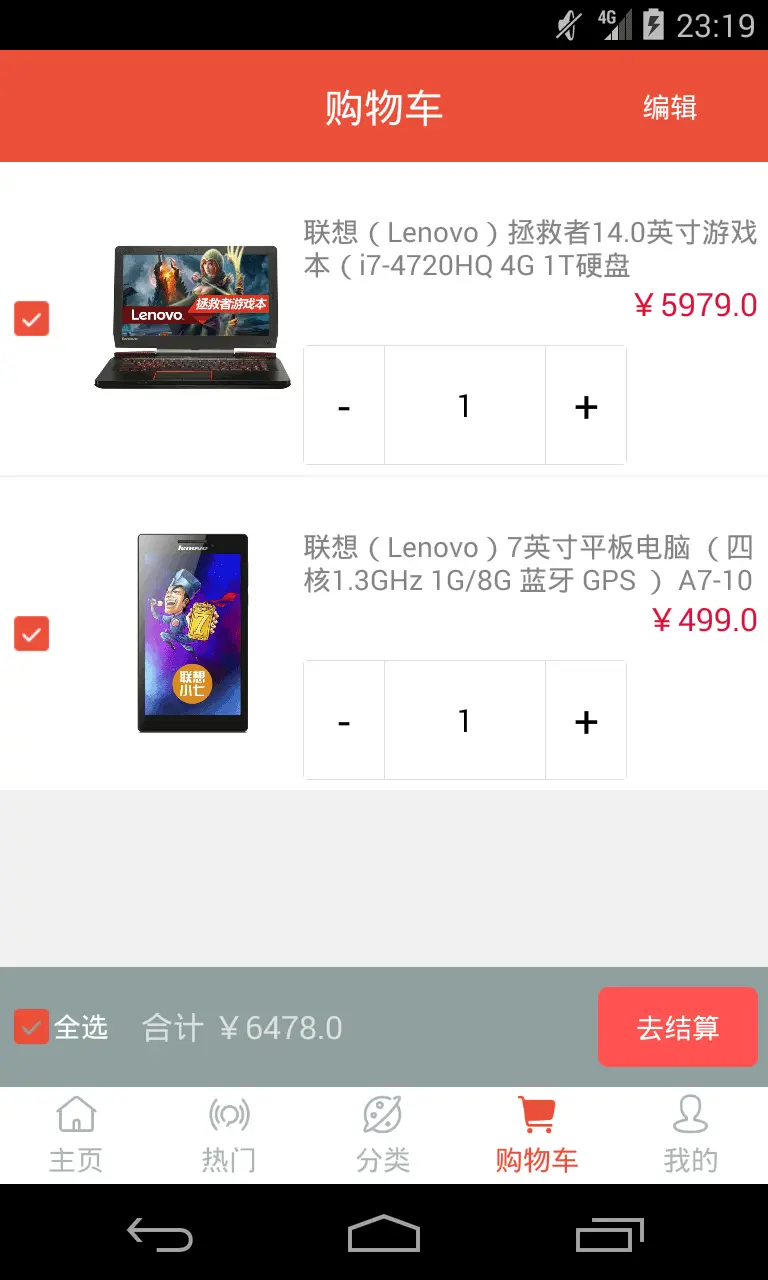Open recent apps with the square button
Viewport: 768px width, 1280px height.
608,1236
